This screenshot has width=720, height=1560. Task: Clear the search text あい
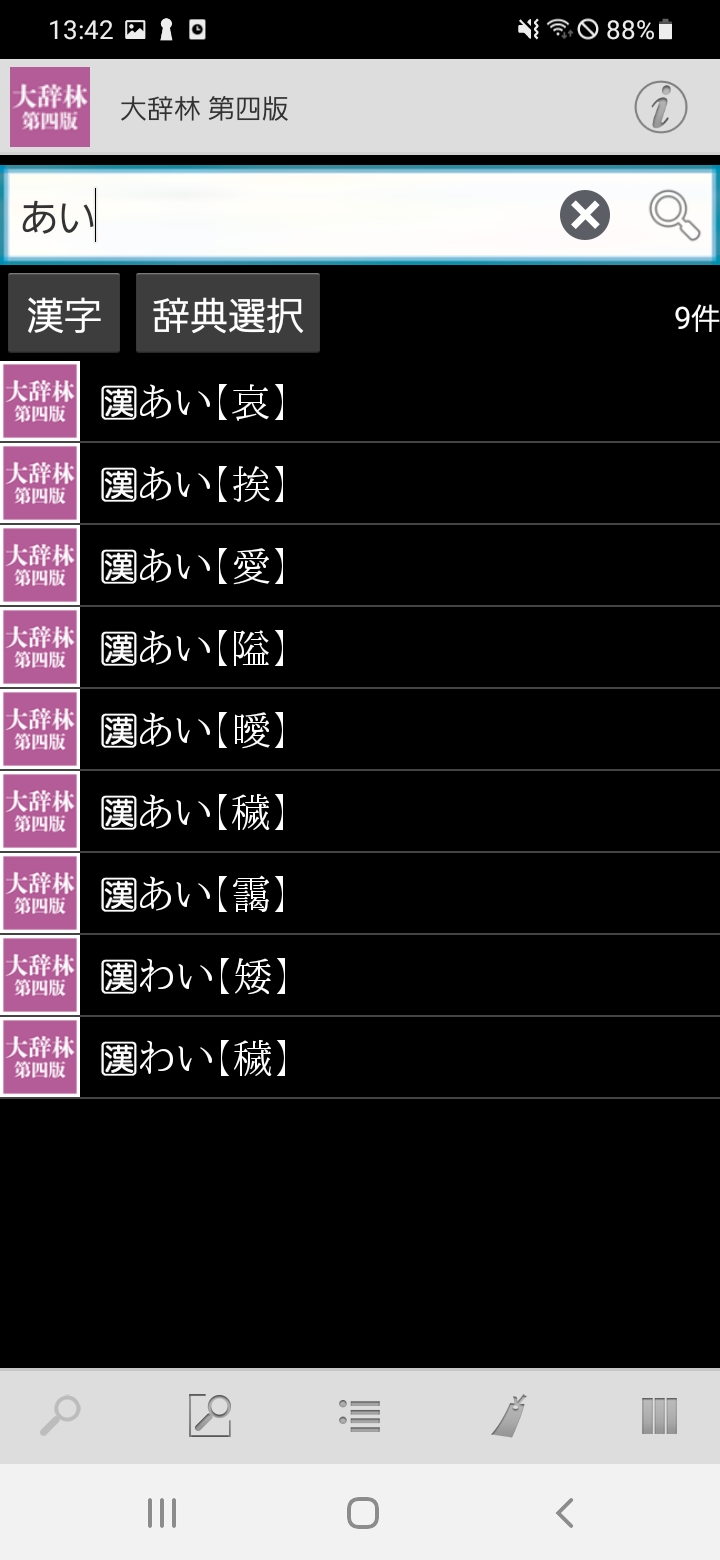point(585,215)
